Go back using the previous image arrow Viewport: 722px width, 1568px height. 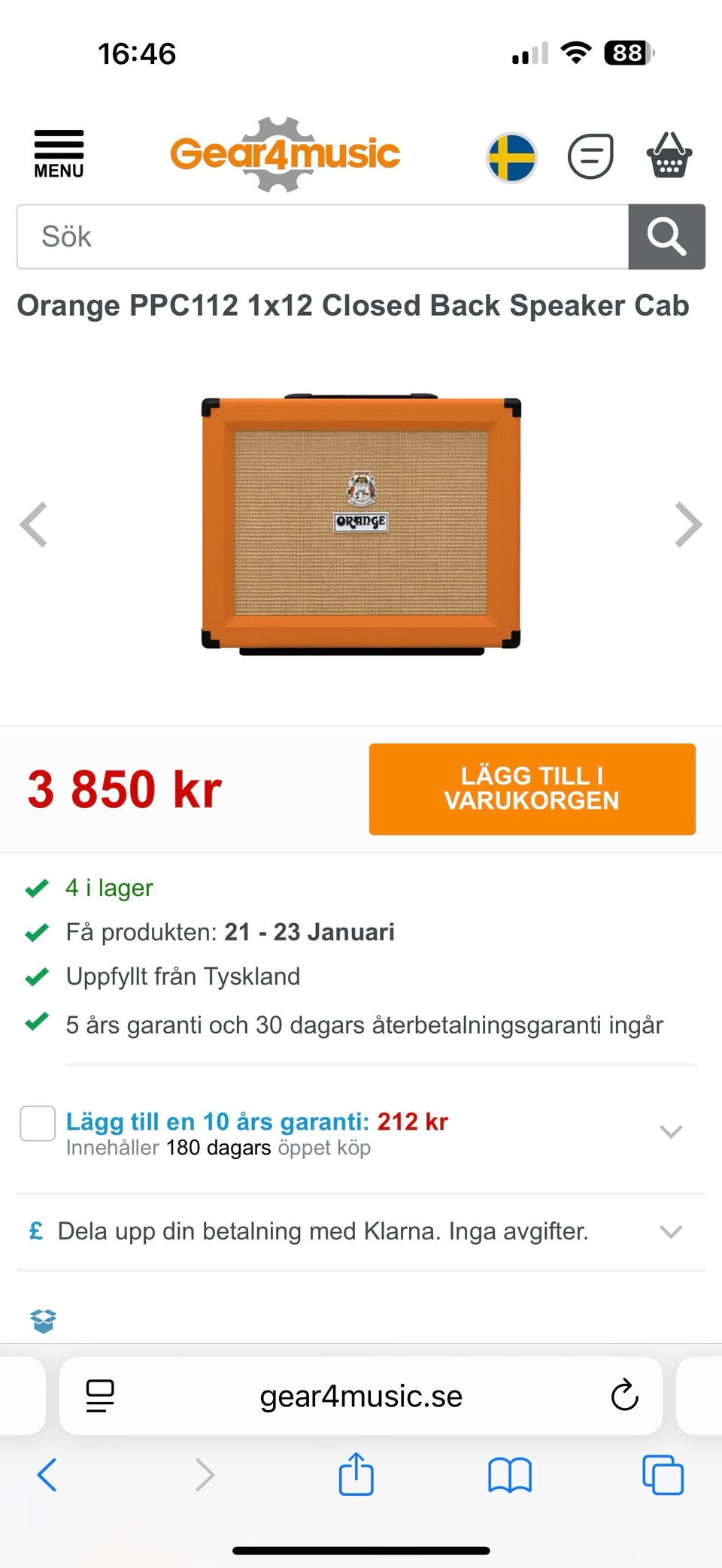point(34,524)
